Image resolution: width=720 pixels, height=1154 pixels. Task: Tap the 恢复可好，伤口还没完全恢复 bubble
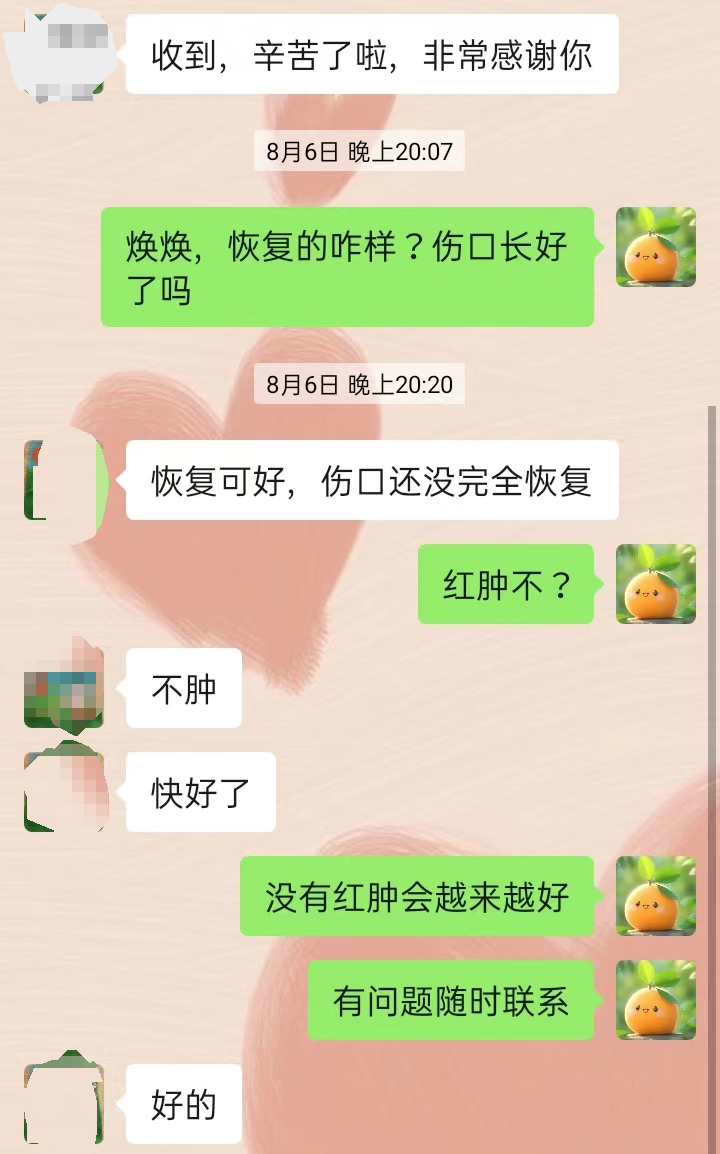click(368, 480)
